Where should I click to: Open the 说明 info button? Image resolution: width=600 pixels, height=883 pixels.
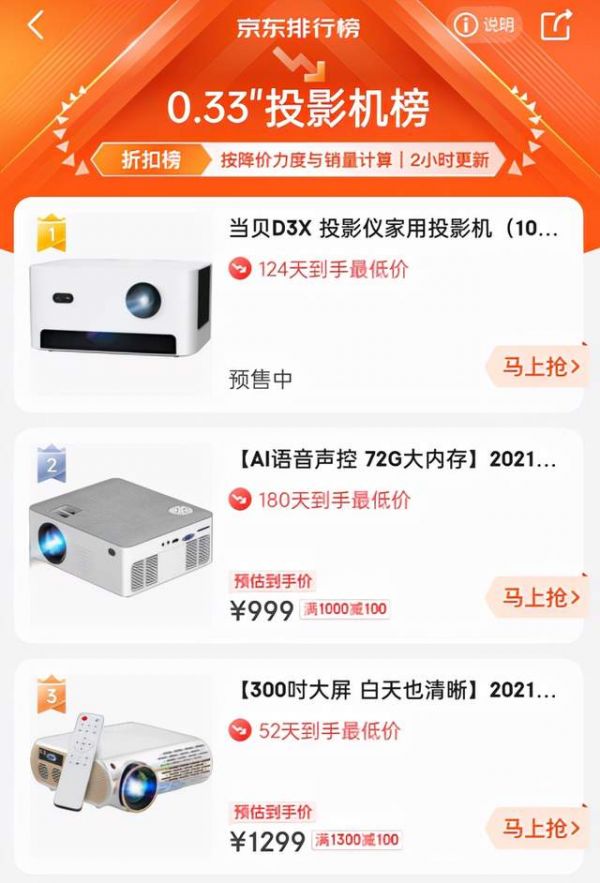(x=485, y=26)
